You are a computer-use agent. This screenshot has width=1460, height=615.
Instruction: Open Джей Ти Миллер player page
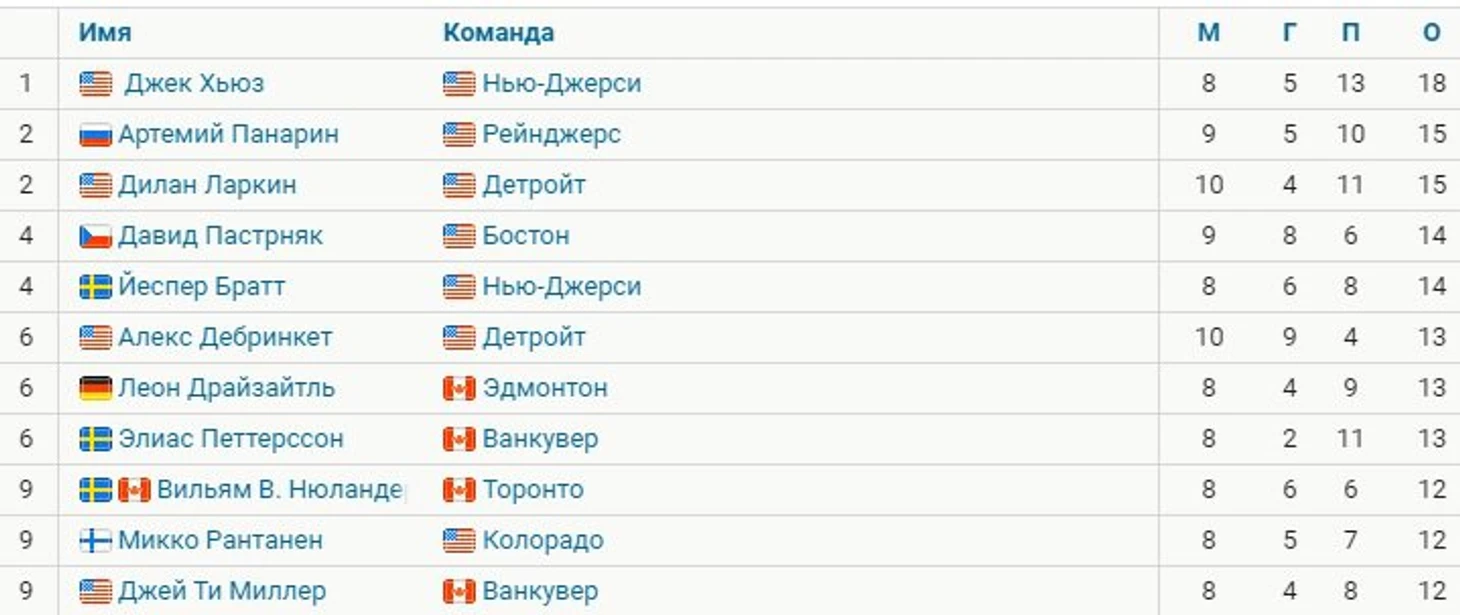(x=221, y=592)
